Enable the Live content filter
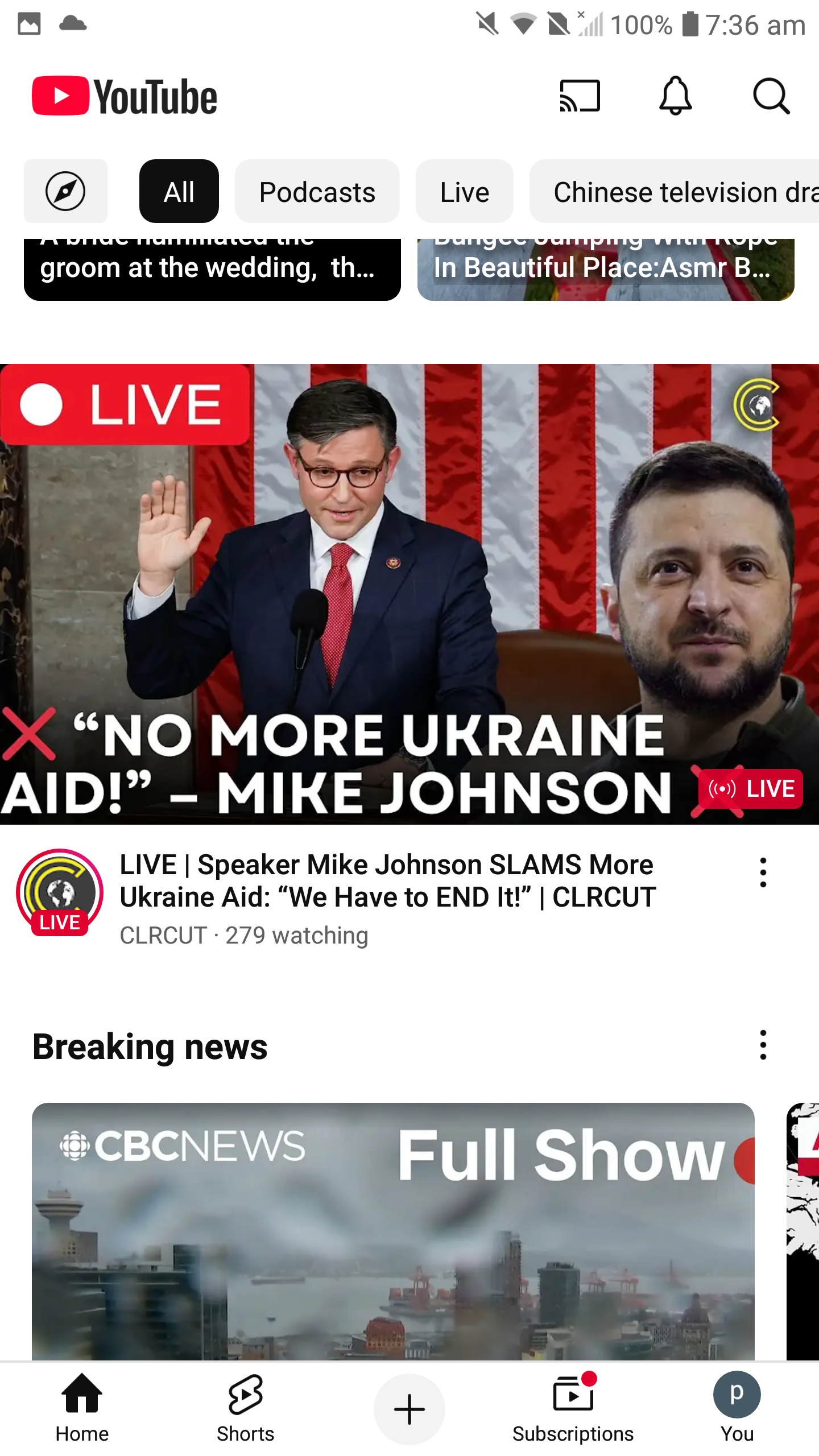Screen dimensions: 819x1456 (464, 191)
